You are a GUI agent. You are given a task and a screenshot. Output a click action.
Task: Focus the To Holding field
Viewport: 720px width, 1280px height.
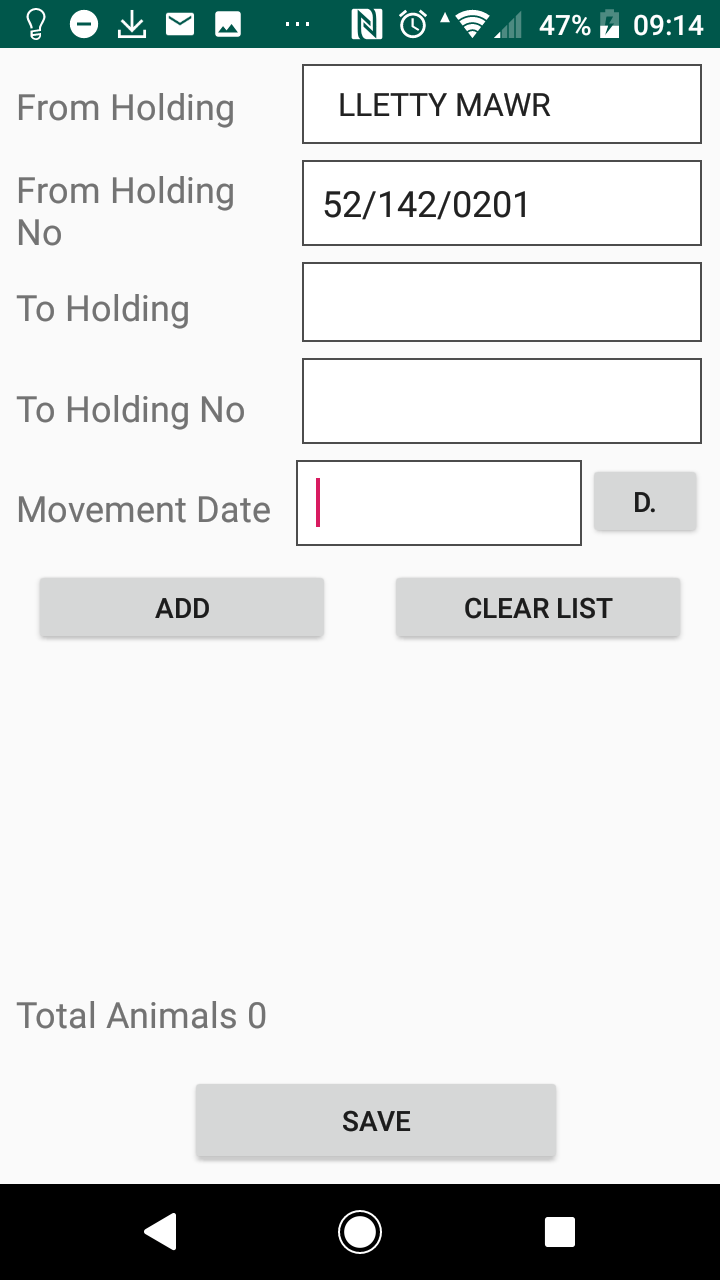501,302
